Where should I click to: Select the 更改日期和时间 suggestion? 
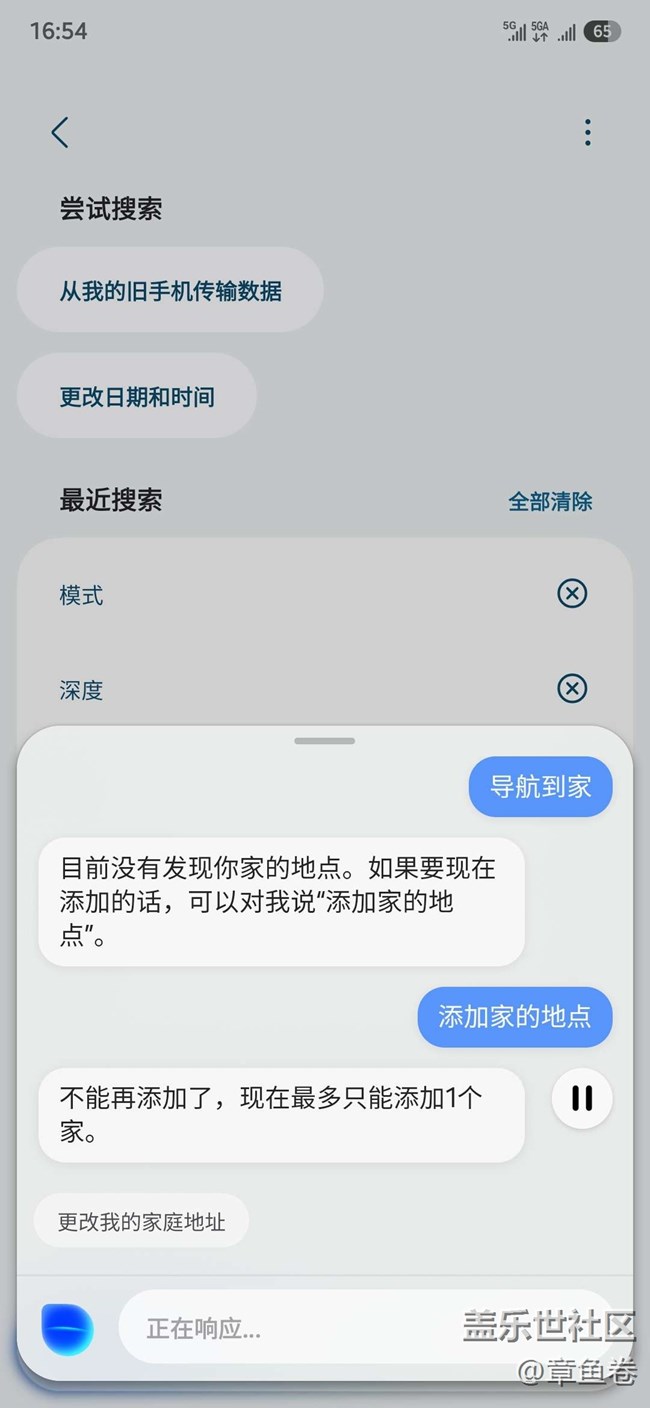tap(137, 396)
